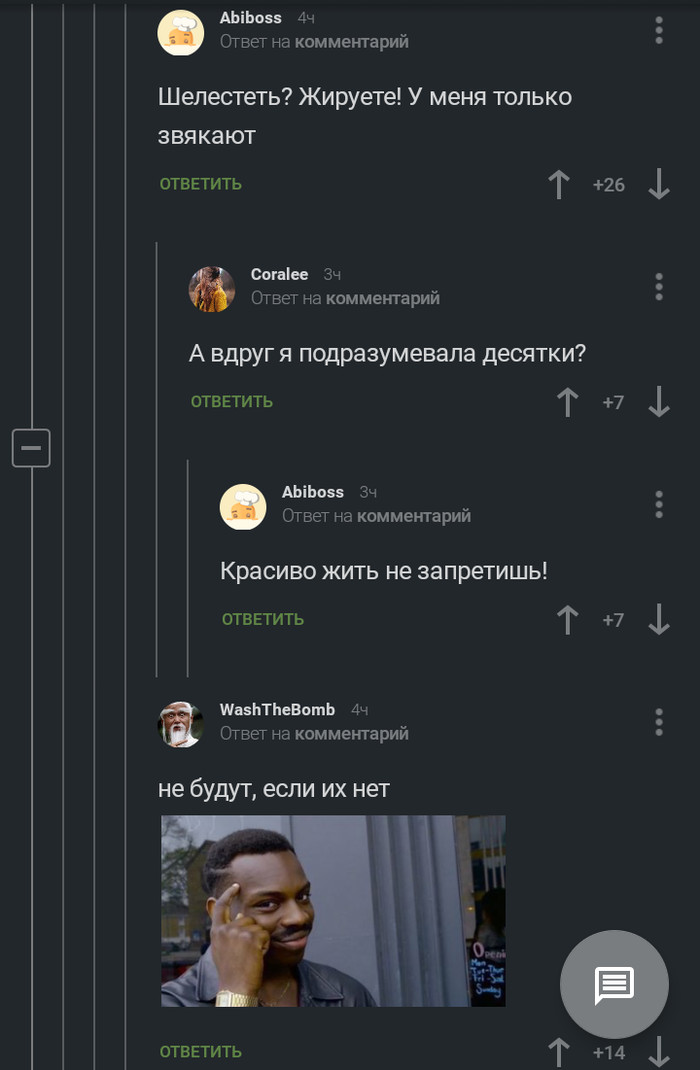Reply to Coralee's comment about десятки
Screen dimensions: 700x1070
tap(232, 402)
